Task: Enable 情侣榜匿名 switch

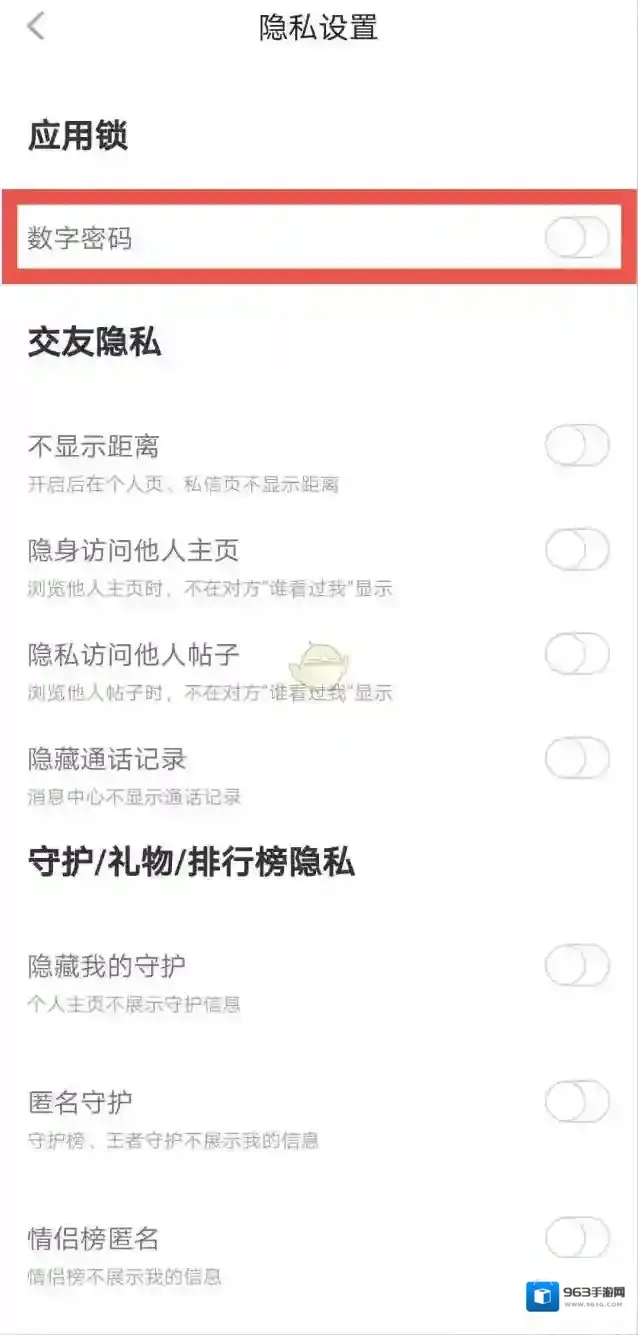Action: tap(577, 1239)
